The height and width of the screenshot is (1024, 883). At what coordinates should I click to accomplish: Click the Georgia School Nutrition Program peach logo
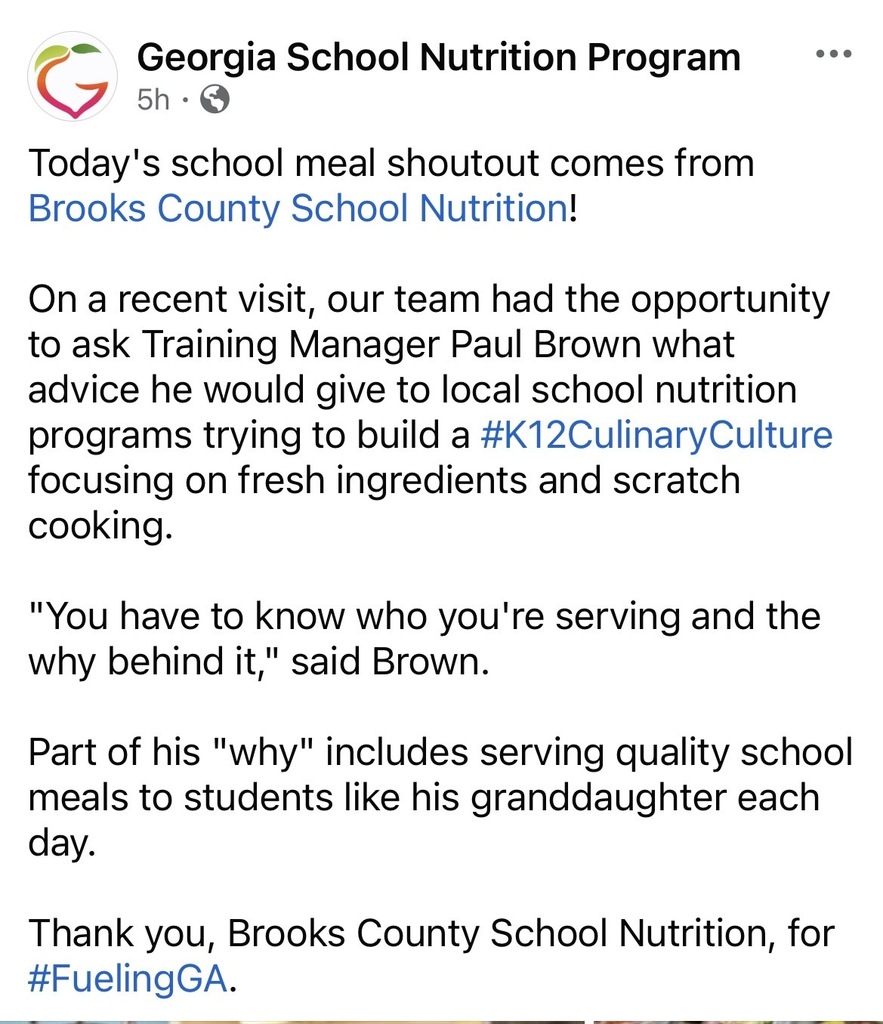click(72, 76)
